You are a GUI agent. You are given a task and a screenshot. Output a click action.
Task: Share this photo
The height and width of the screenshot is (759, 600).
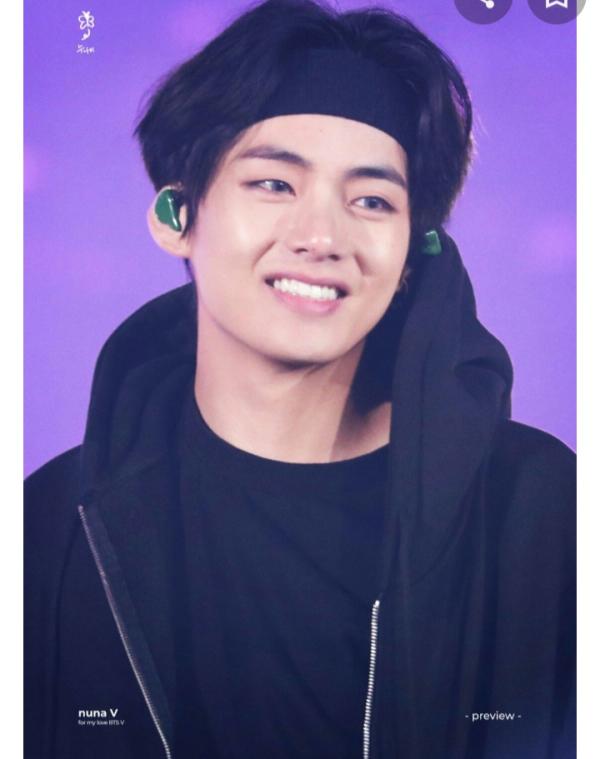click(x=486, y=5)
